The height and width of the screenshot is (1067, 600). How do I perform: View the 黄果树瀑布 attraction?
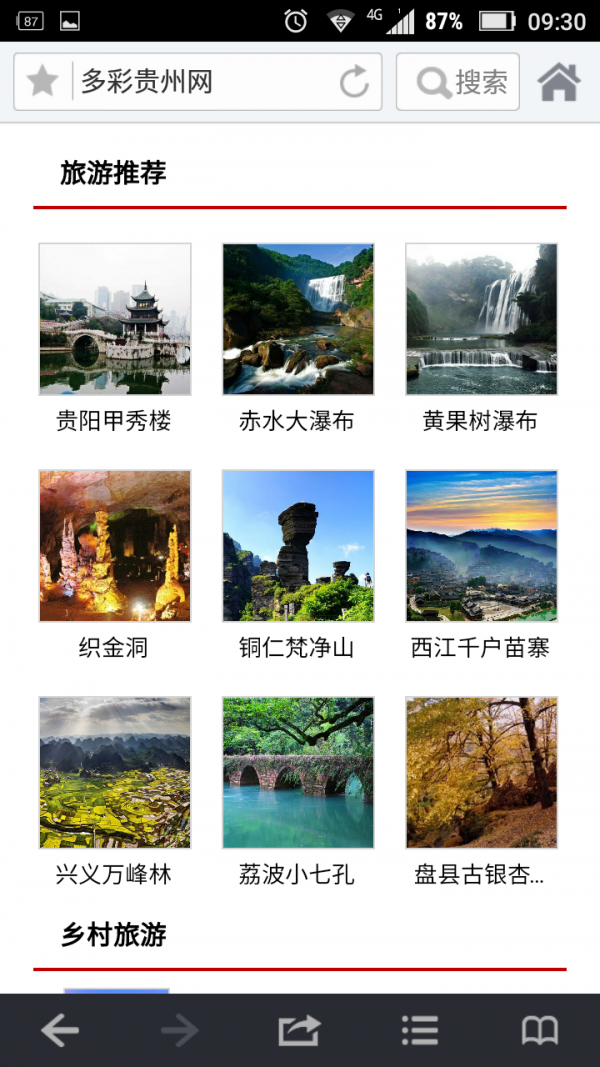[x=481, y=319]
